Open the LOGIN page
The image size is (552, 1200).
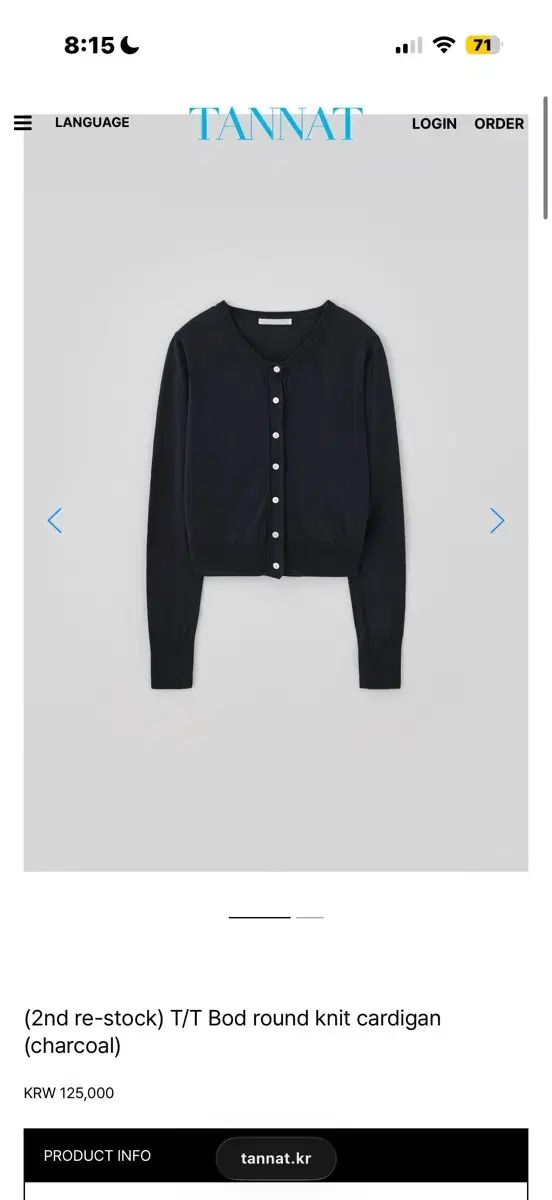click(x=434, y=124)
